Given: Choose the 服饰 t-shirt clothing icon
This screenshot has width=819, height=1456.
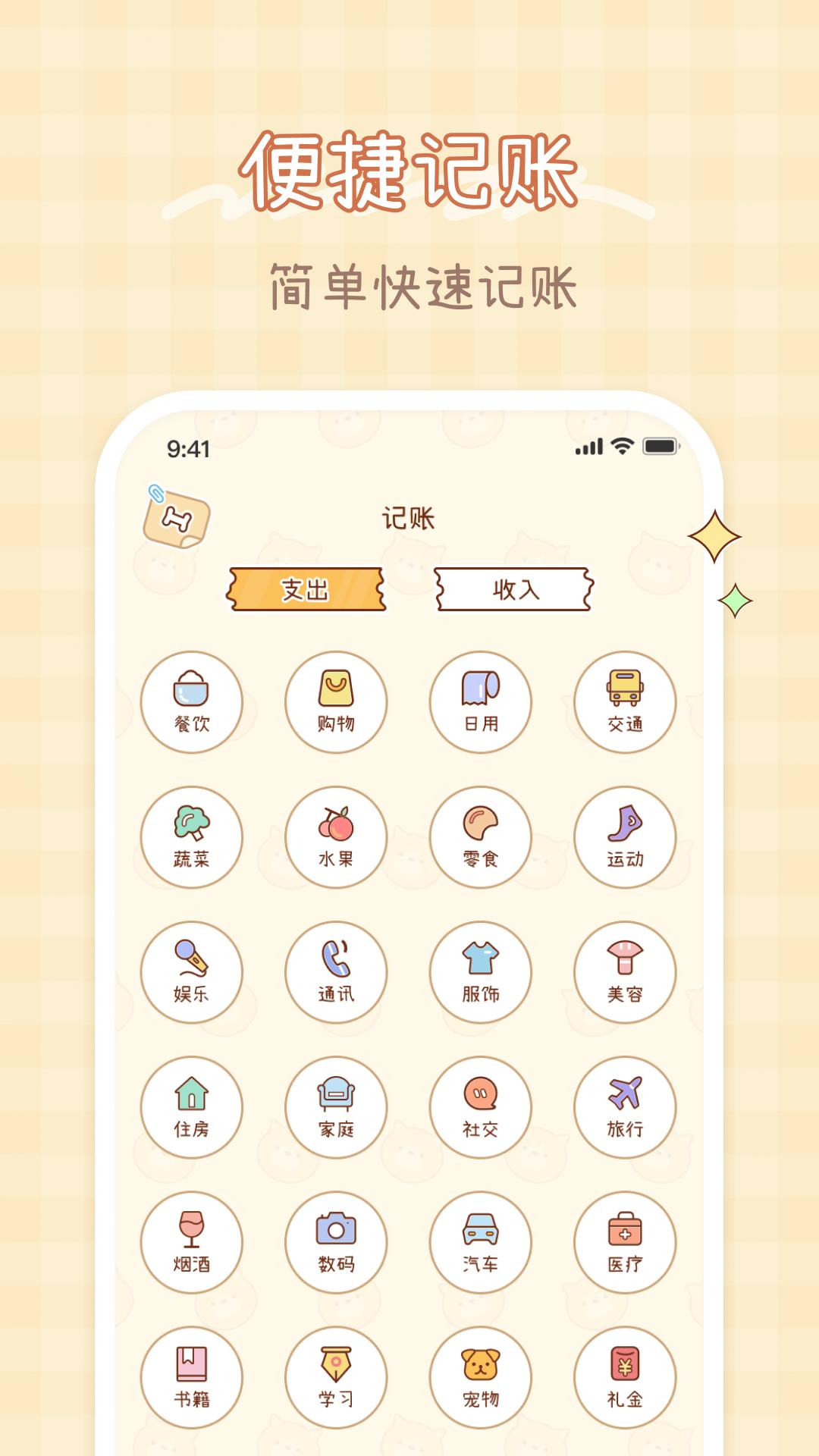Looking at the screenshot, I should pos(480,972).
